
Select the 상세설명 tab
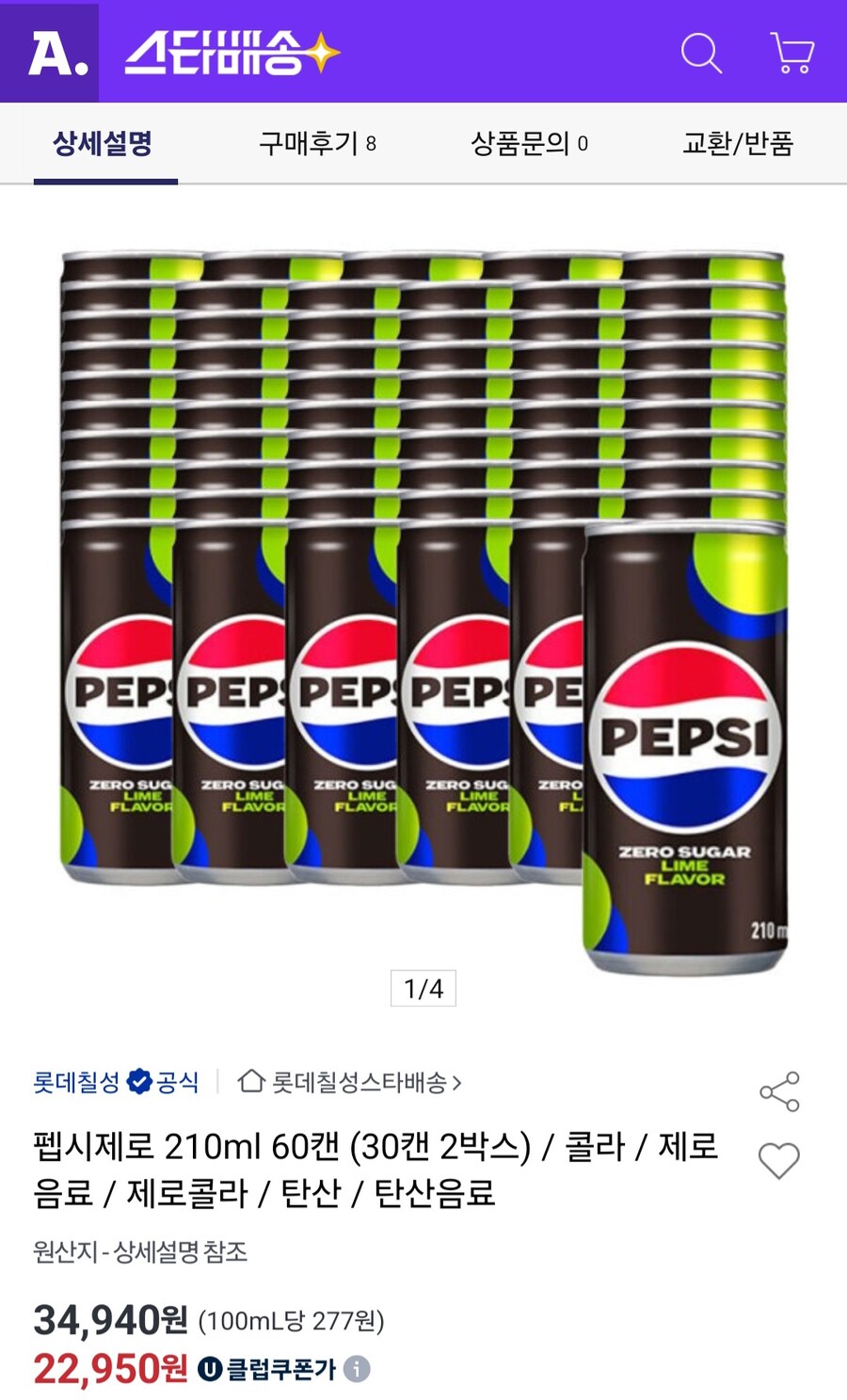pyautogui.click(x=103, y=144)
